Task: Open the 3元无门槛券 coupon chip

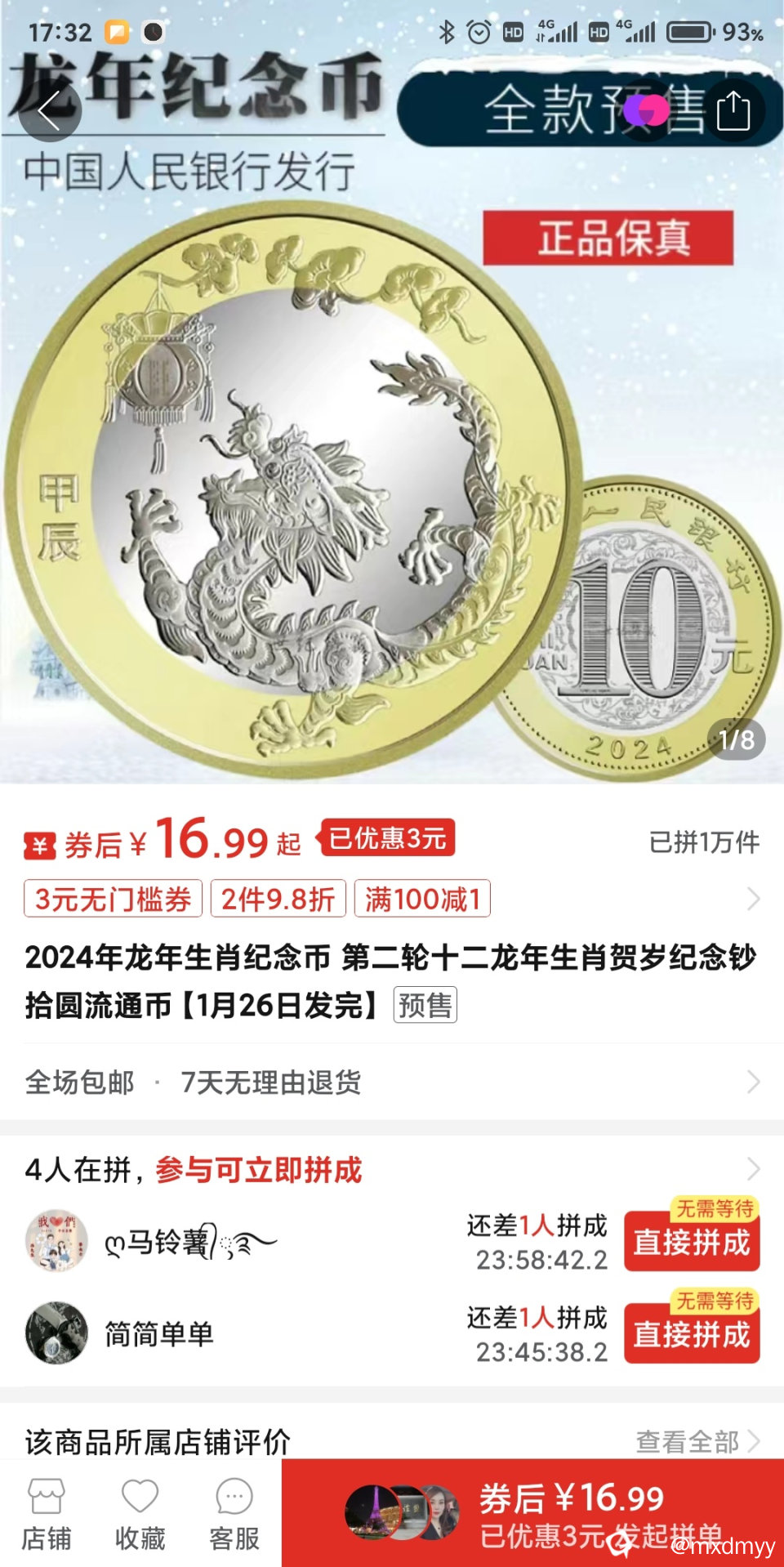Action: click(x=113, y=899)
